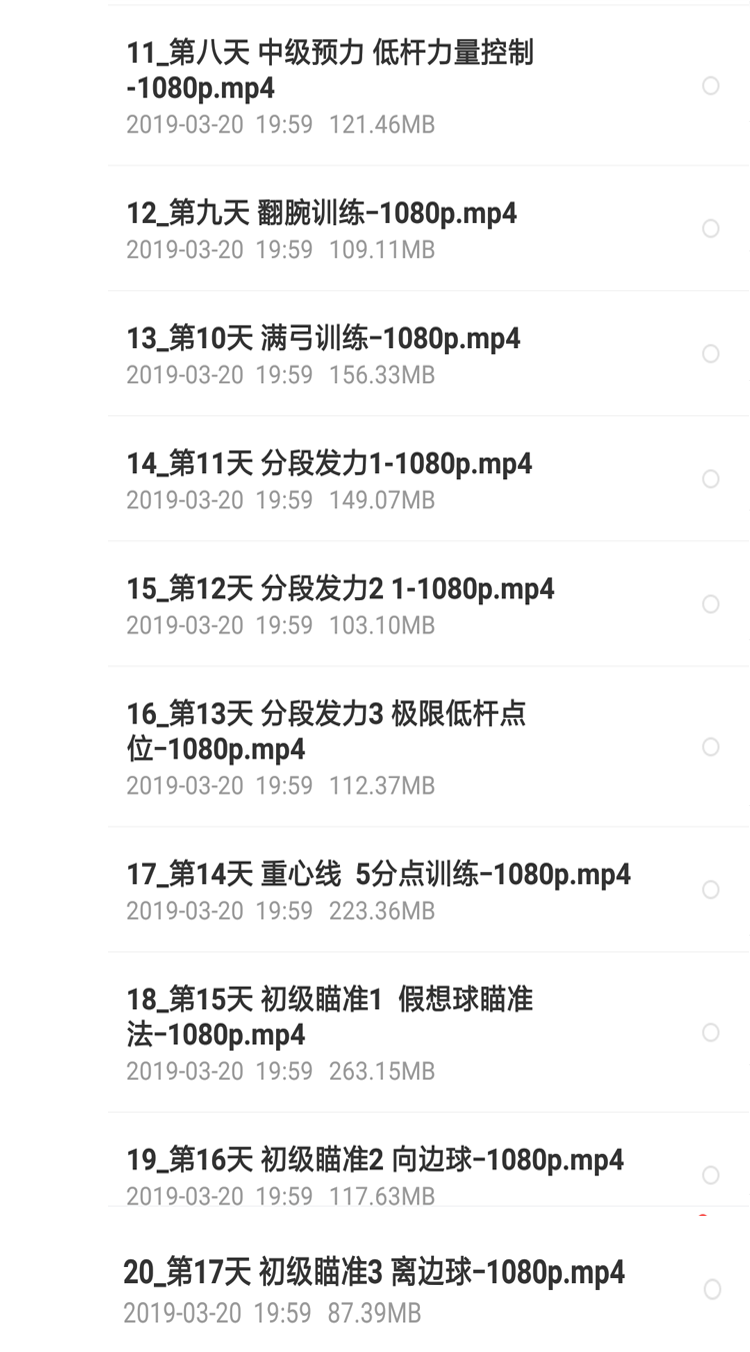Tick the 19_第16天 初级瞄准2 向边球 circle
750x1352 pixels.
pyautogui.click(x=711, y=1175)
